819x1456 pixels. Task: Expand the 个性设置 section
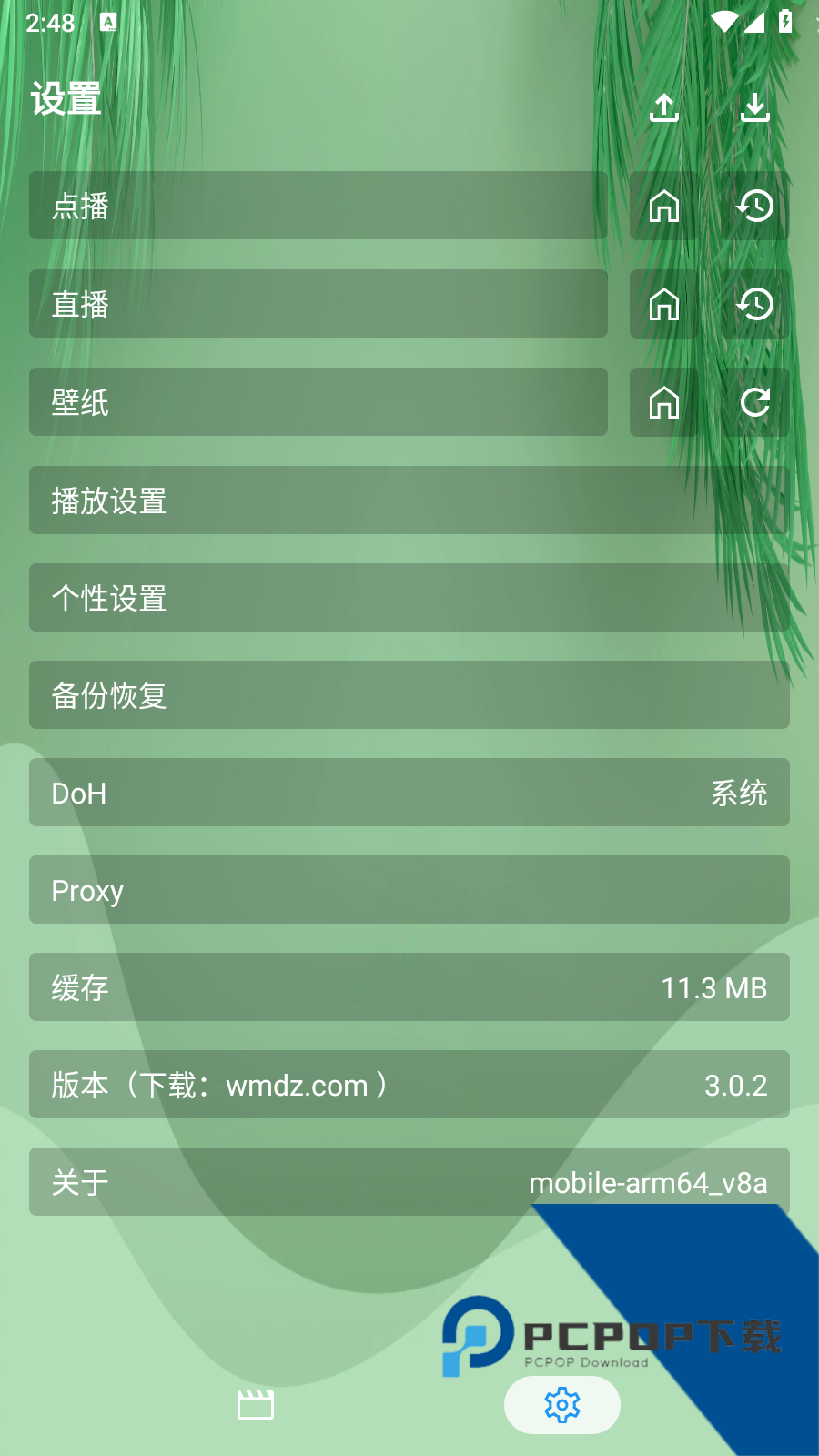tap(409, 598)
